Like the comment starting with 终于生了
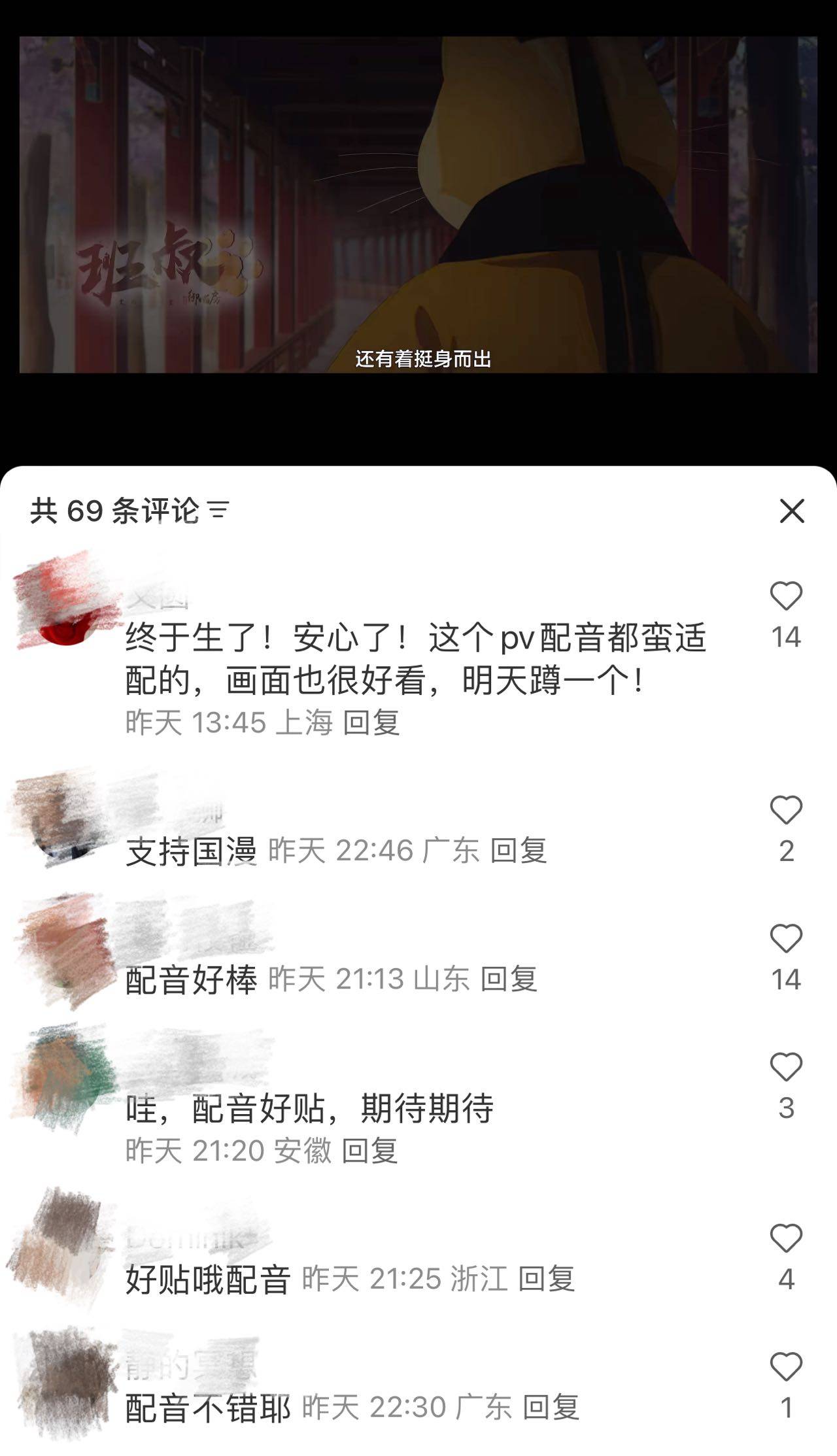 [x=785, y=596]
